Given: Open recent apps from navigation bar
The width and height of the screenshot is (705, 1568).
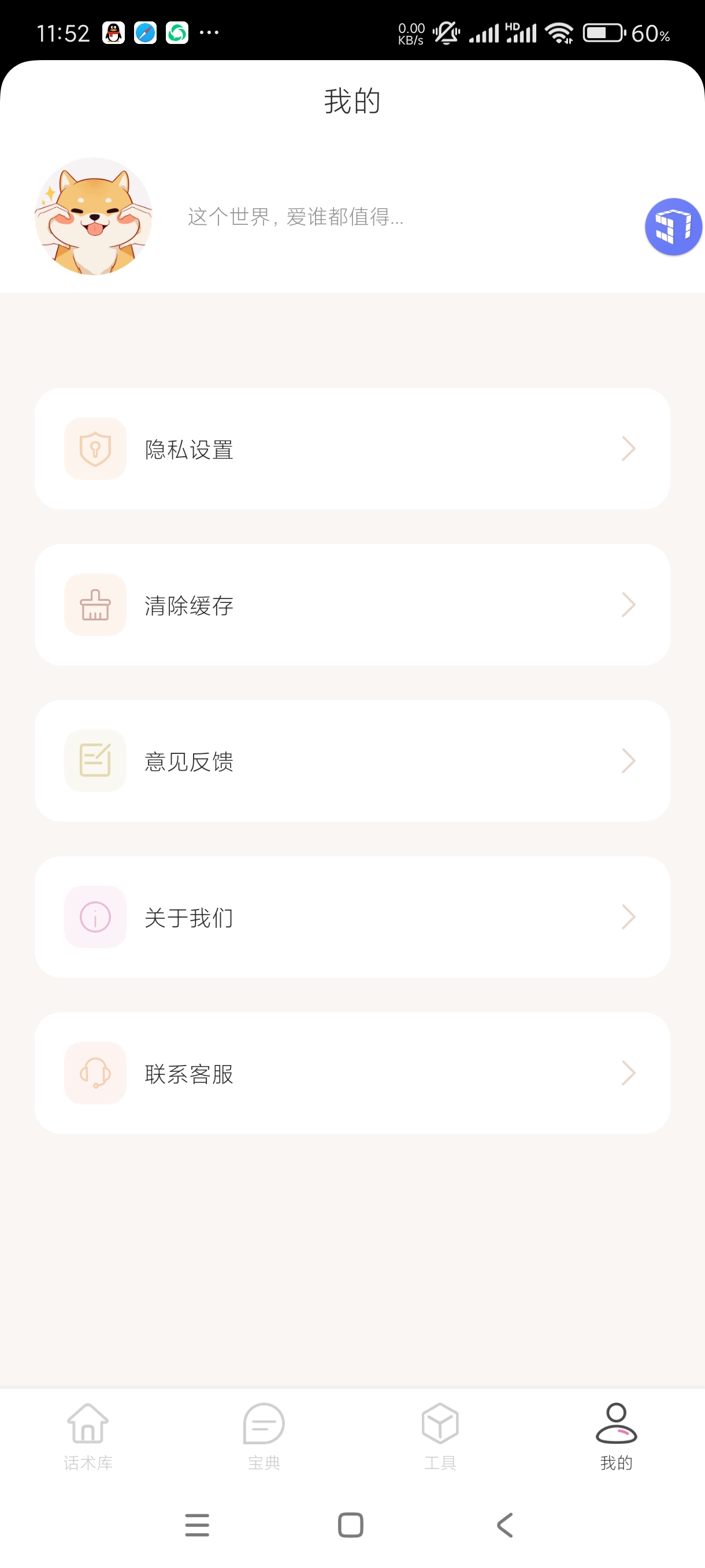Looking at the screenshot, I should [x=197, y=1525].
